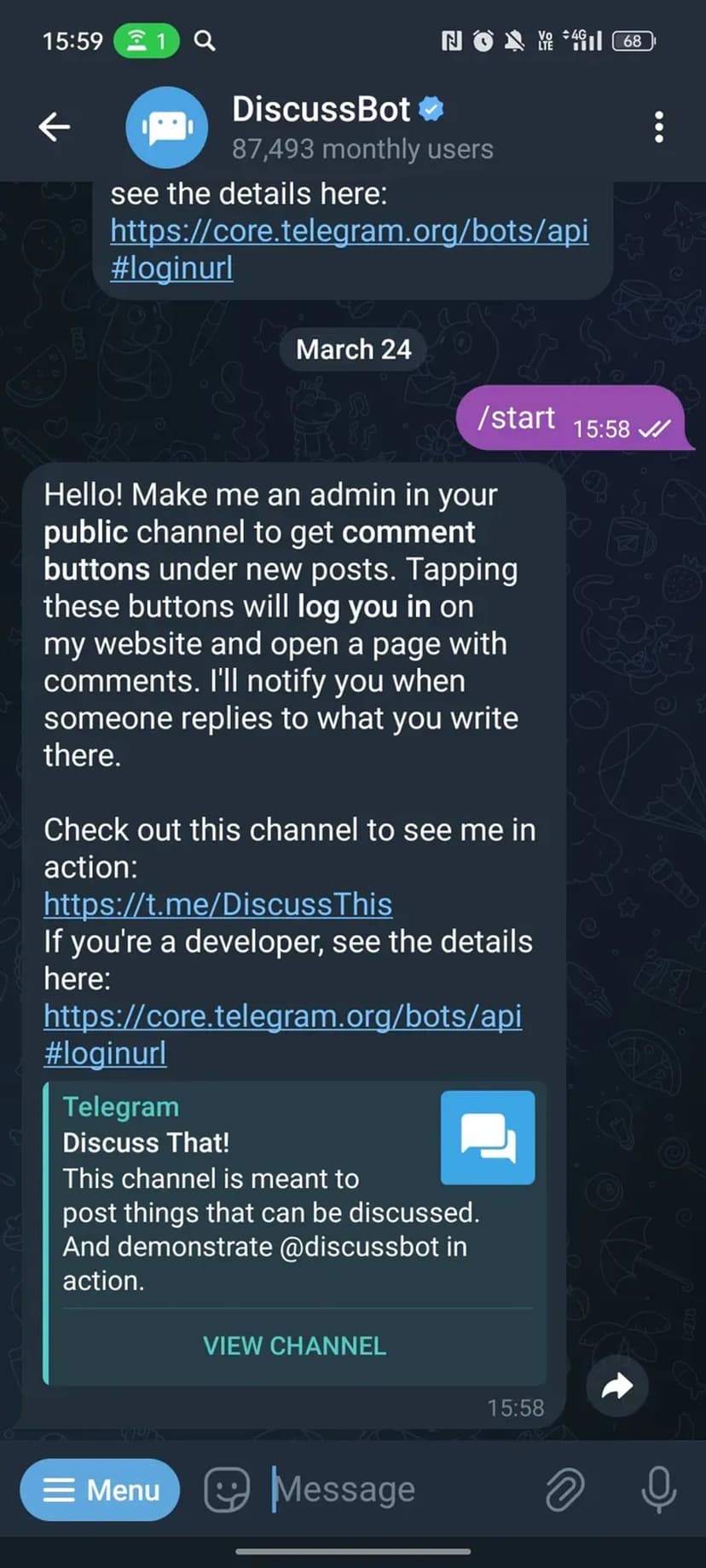The image size is (706, 1568).
Task: Open the three-dot overflow menu
Action: point(658,127)
